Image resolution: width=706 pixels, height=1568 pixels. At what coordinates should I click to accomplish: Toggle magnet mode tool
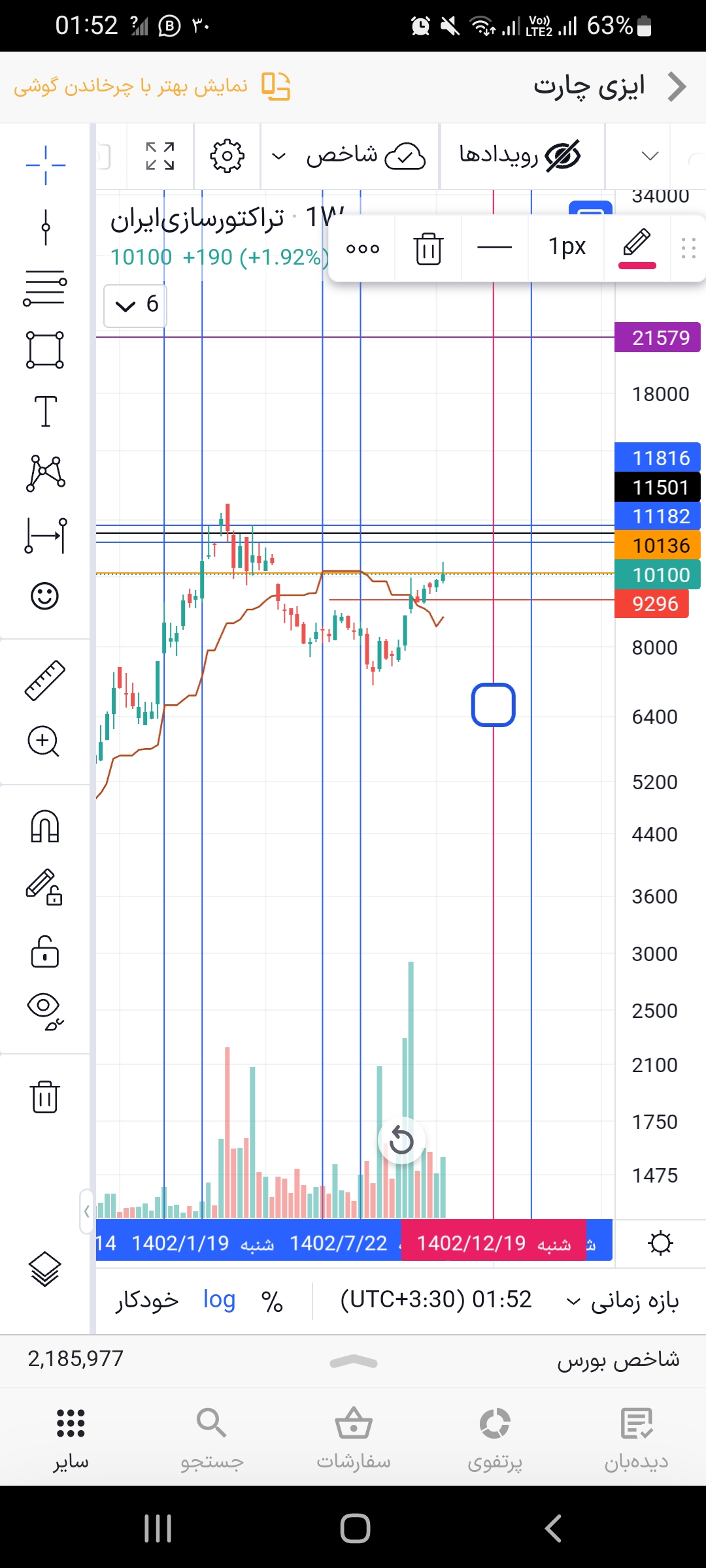(x=45, y=826)
